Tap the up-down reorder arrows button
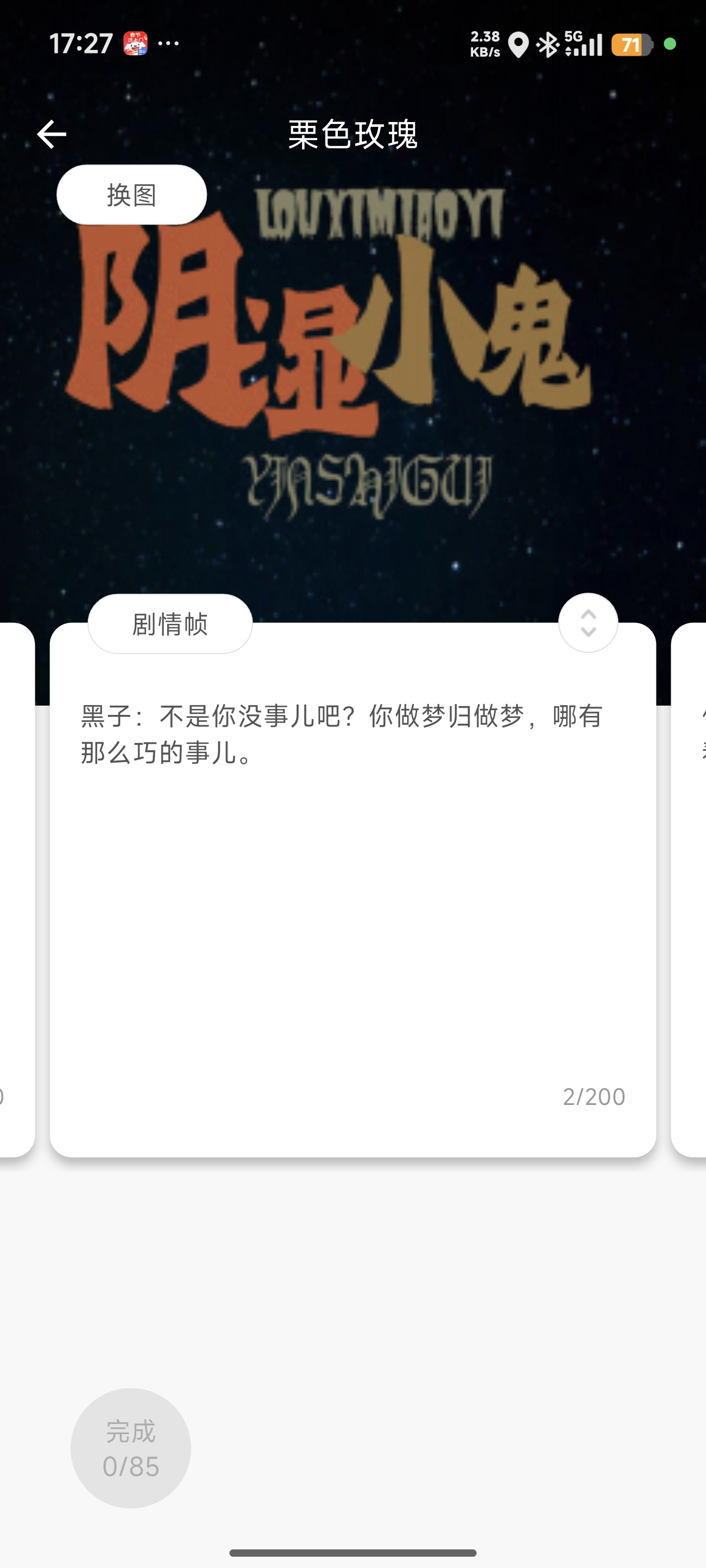Image resolution: width=706 pixels, height=1568 pixels. pyautogui.click(x=588, y=623)
